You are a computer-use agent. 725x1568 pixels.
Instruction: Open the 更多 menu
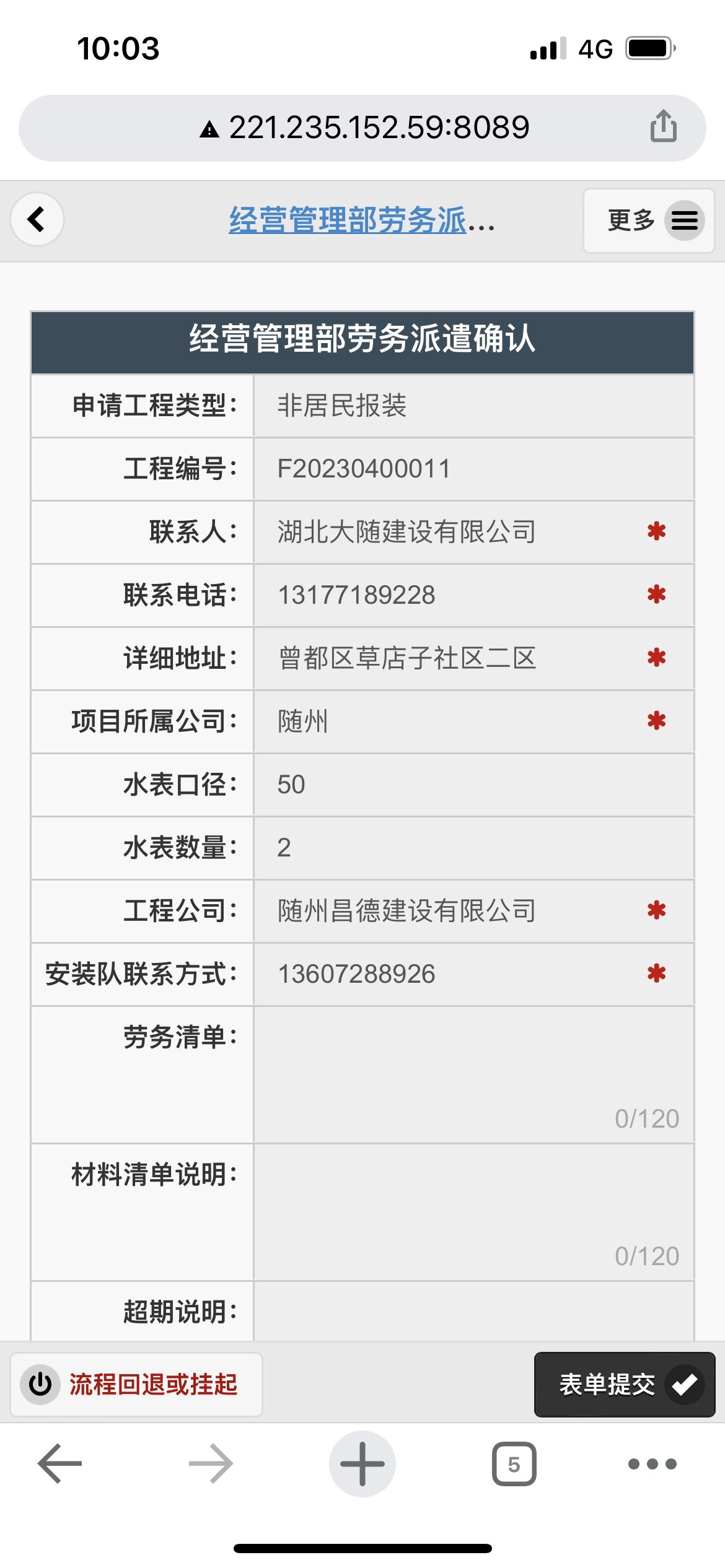click(649, 220)
